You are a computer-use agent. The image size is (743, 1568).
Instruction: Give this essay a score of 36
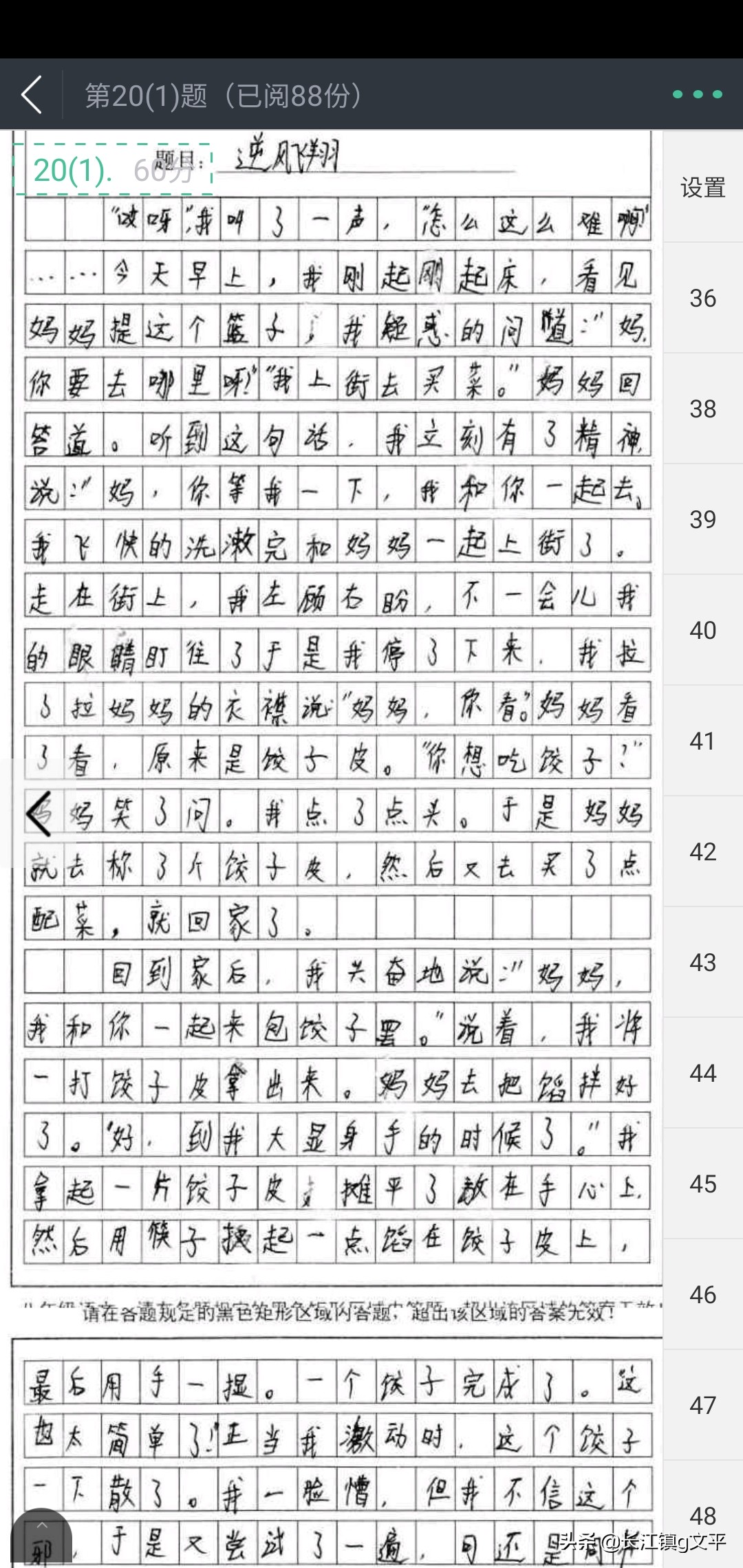[703, 298]
